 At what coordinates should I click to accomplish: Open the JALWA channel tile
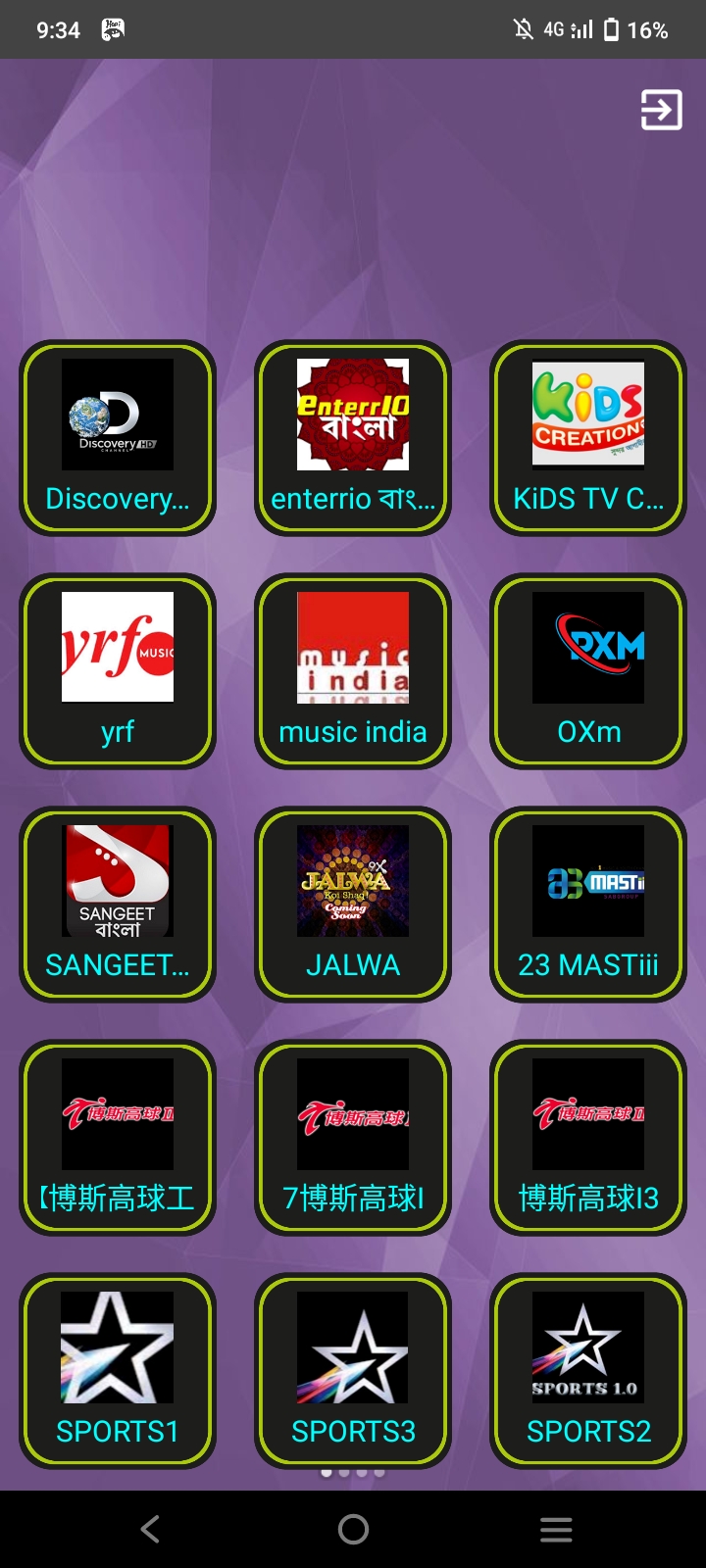[x=353, y=905]
